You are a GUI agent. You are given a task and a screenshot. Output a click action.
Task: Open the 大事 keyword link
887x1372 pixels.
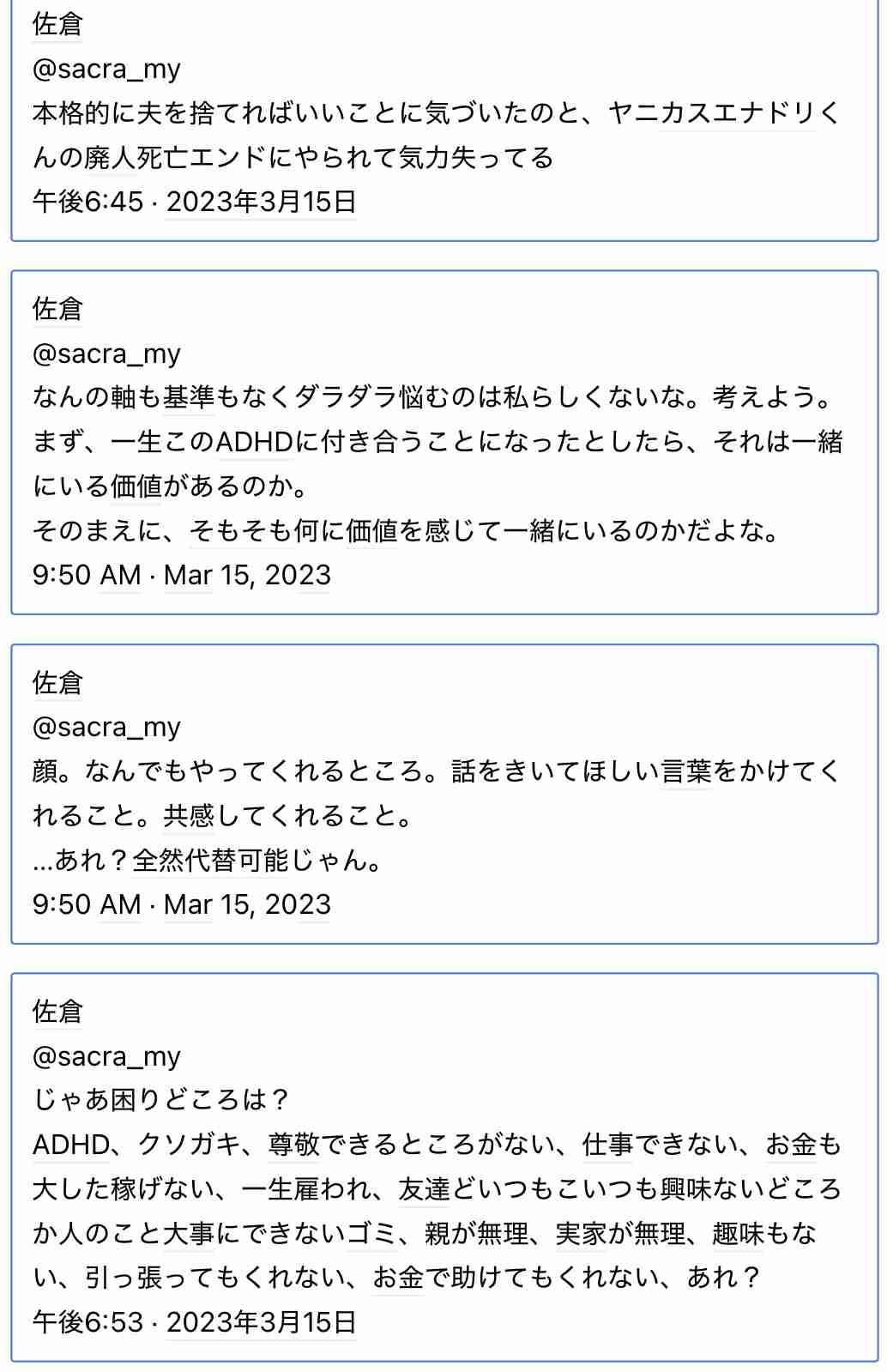[x=188, y=1234]
